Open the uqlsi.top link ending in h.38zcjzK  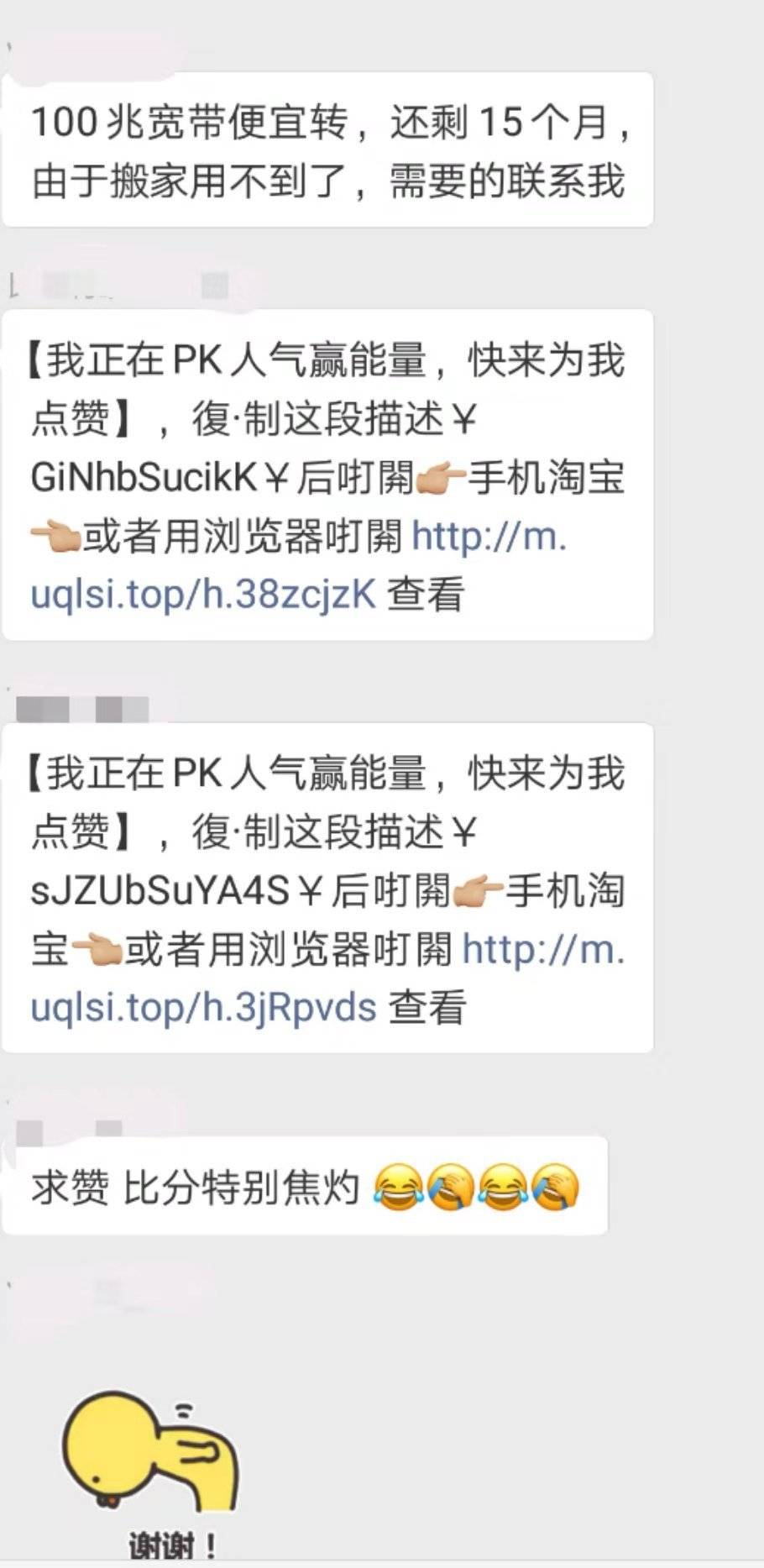coord(202,594)
